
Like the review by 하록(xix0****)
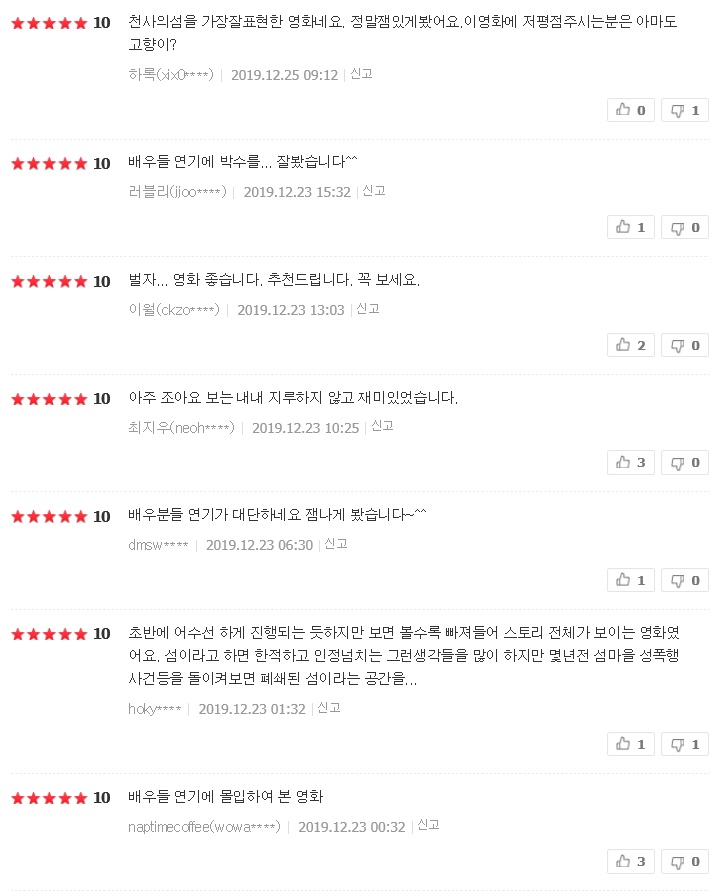pos(630,110)
